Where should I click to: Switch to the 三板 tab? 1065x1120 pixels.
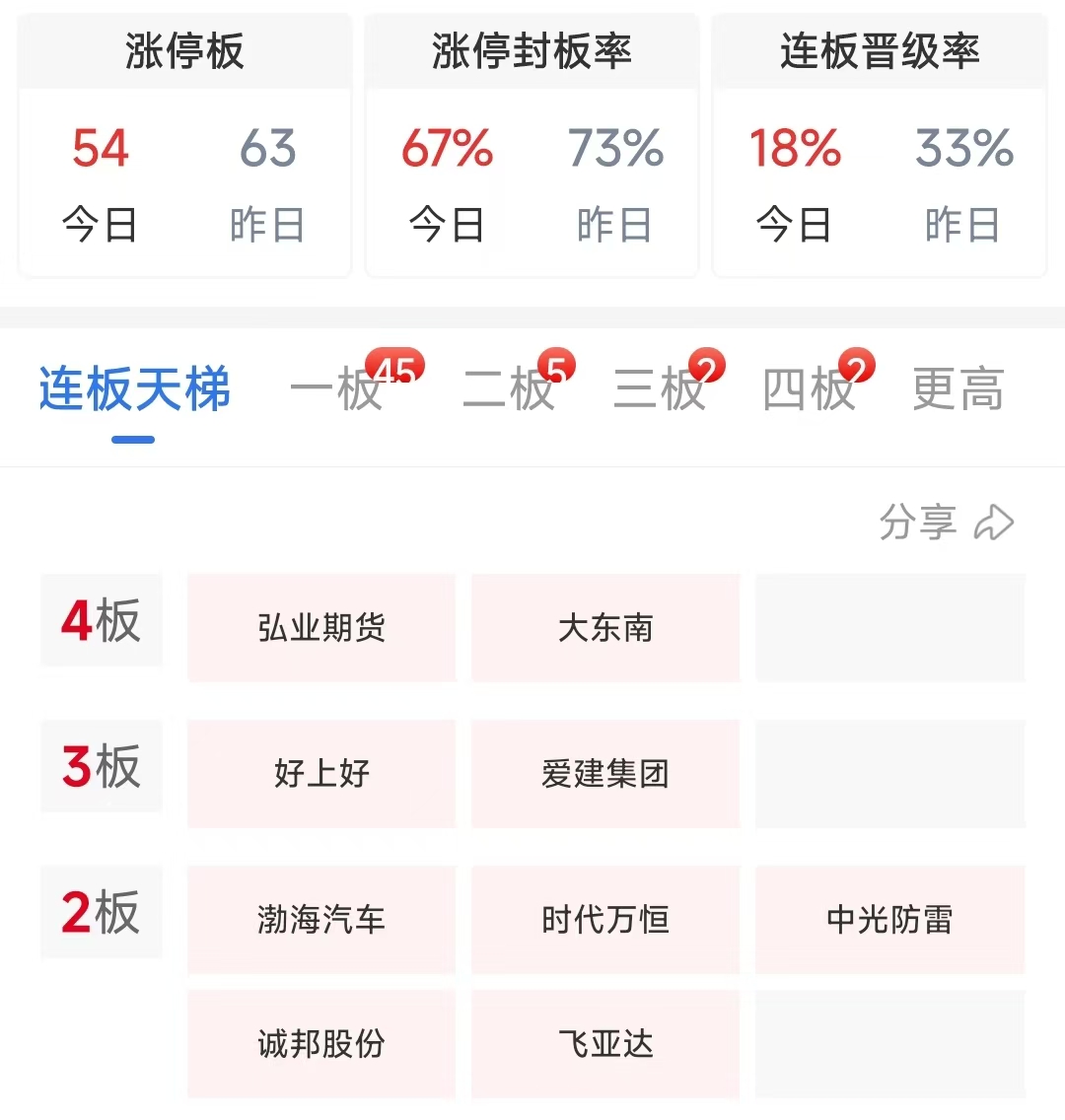[x=660, y=389]
